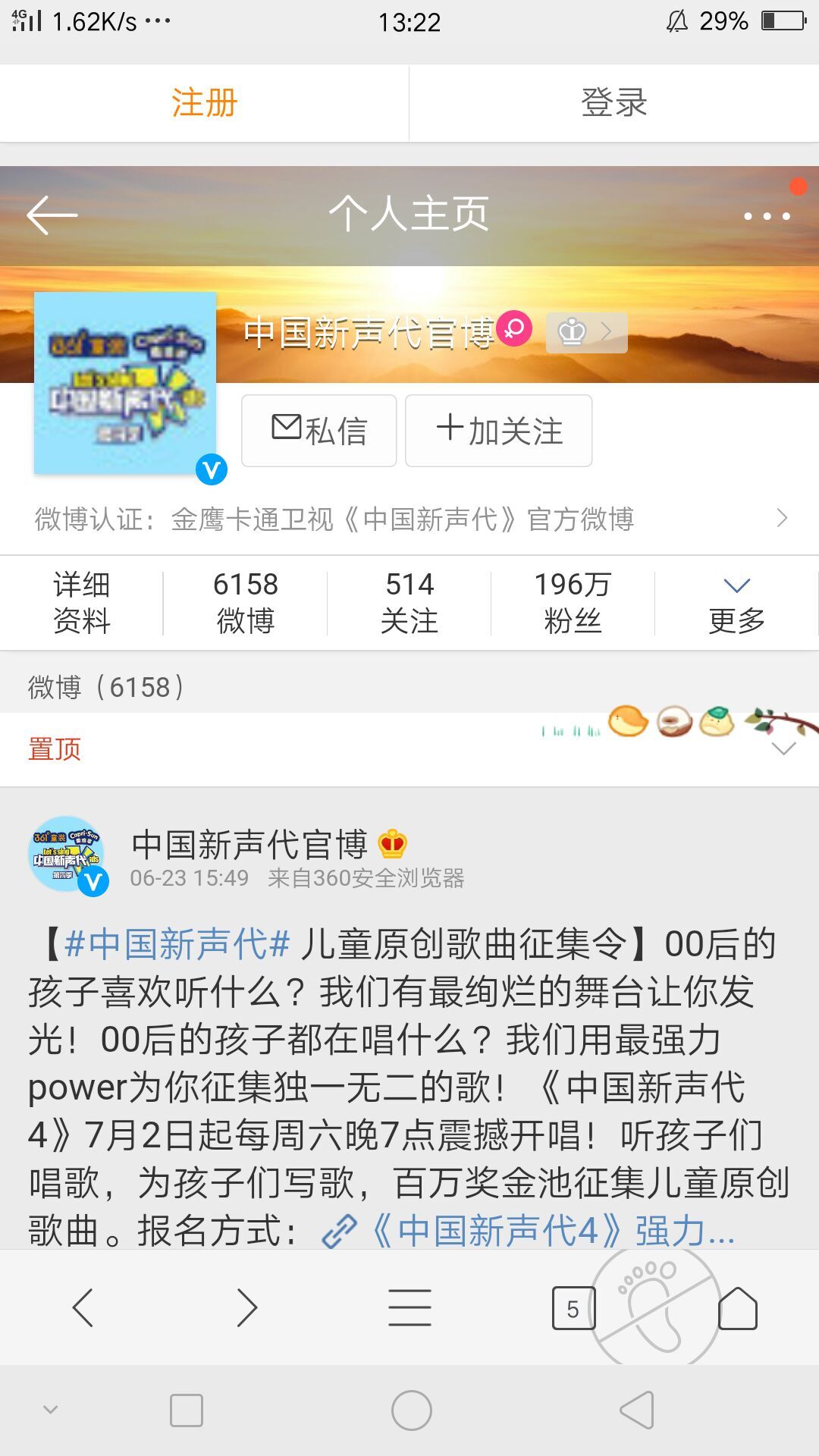Tap the 注册 register tab

[x=204, y=102]
